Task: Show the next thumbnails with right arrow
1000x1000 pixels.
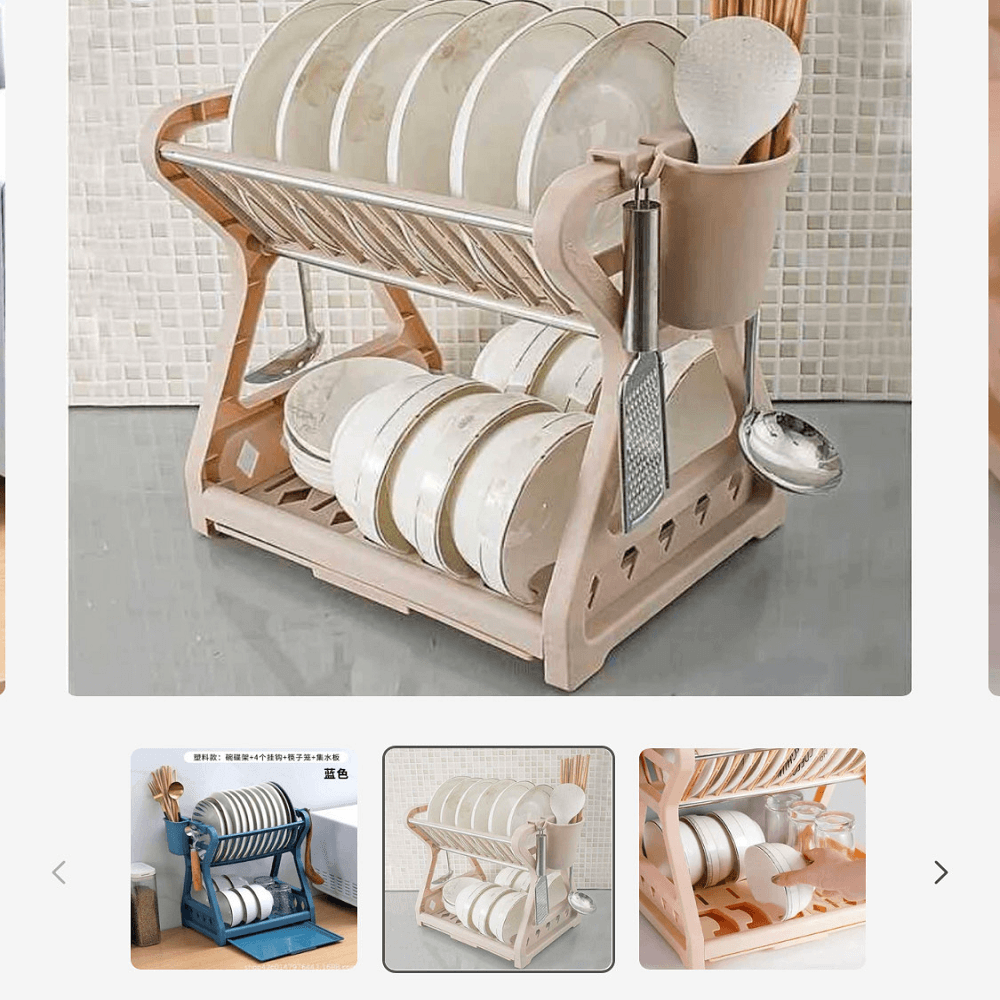Action: pos(940,872)
